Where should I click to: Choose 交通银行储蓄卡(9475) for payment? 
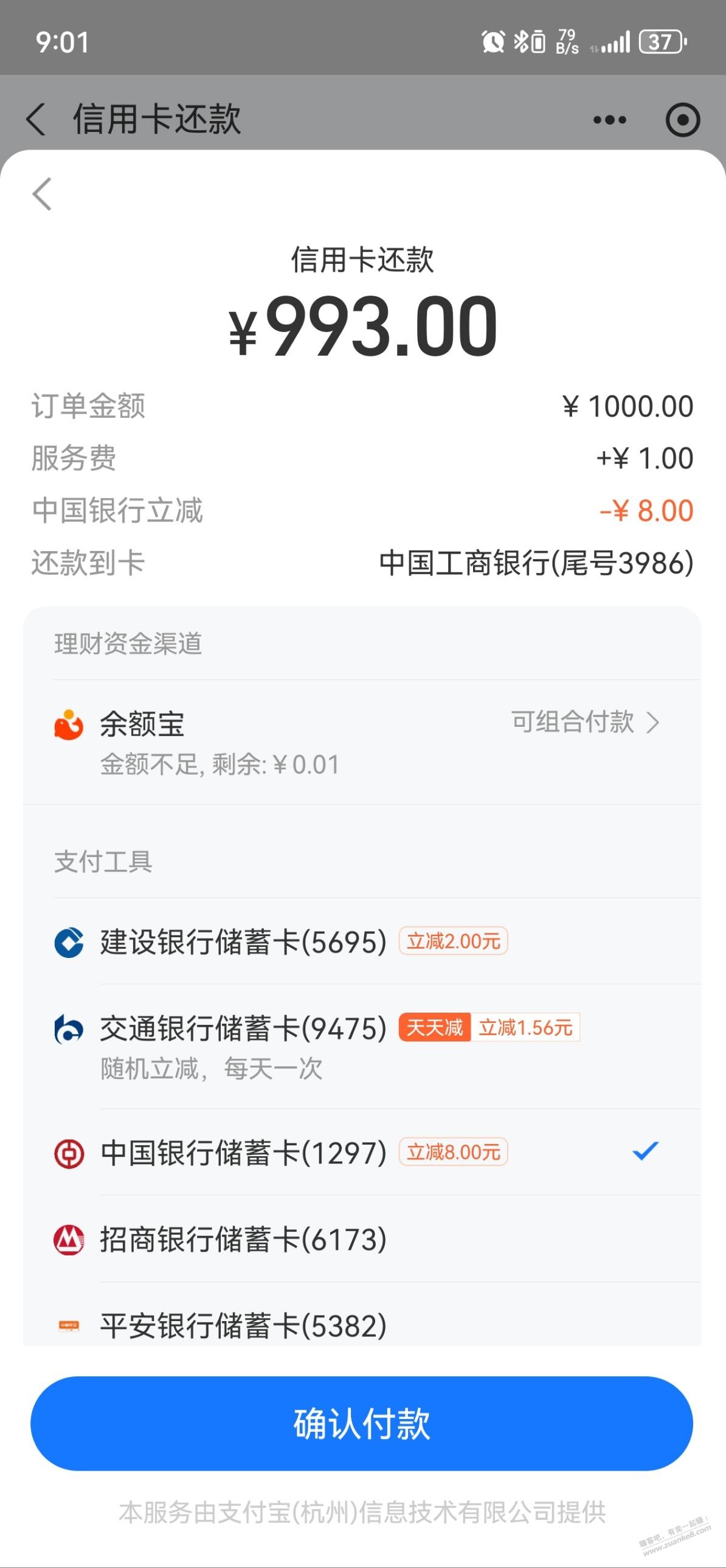tap(243, 1029)
